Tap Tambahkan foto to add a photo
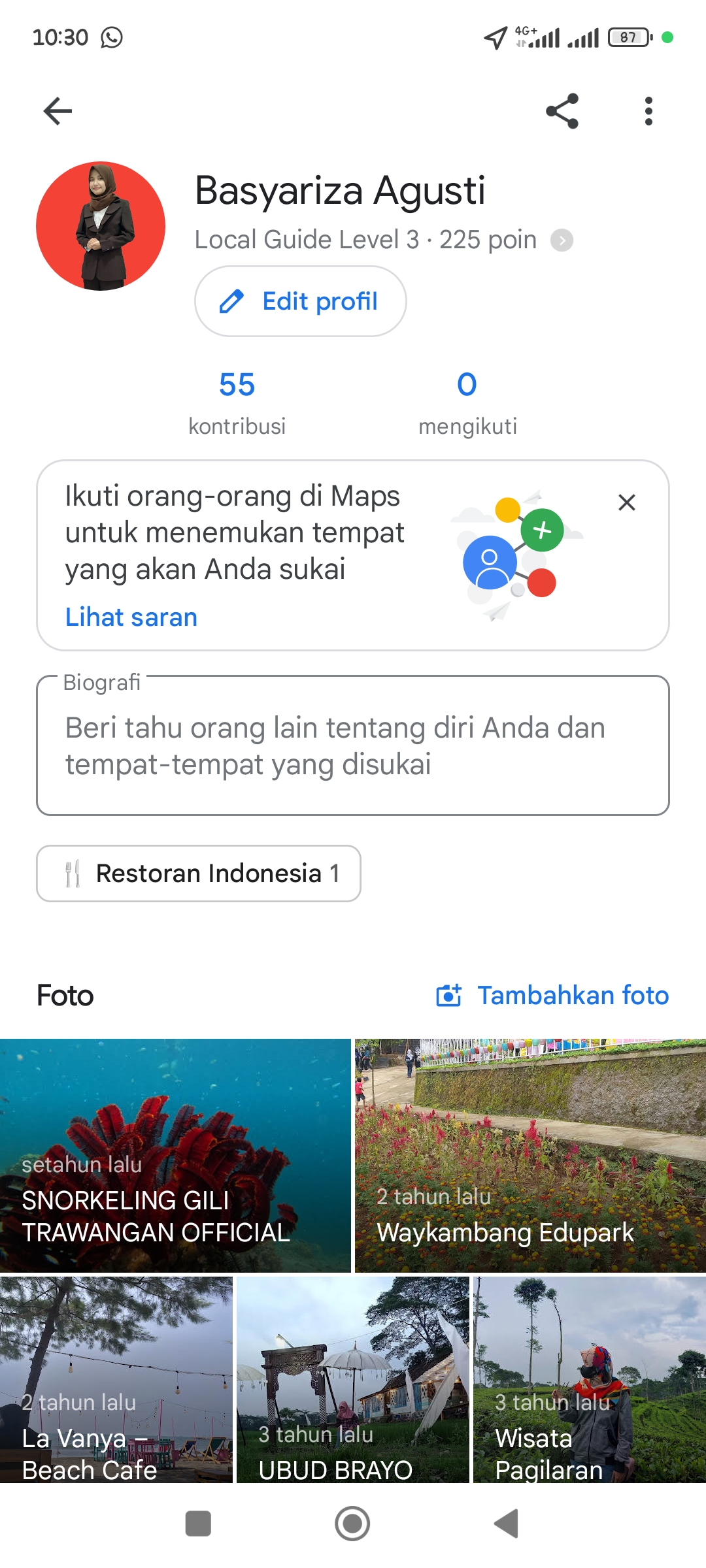The width and height of the screenshot is (706, 1568). [x=552, y=995]
